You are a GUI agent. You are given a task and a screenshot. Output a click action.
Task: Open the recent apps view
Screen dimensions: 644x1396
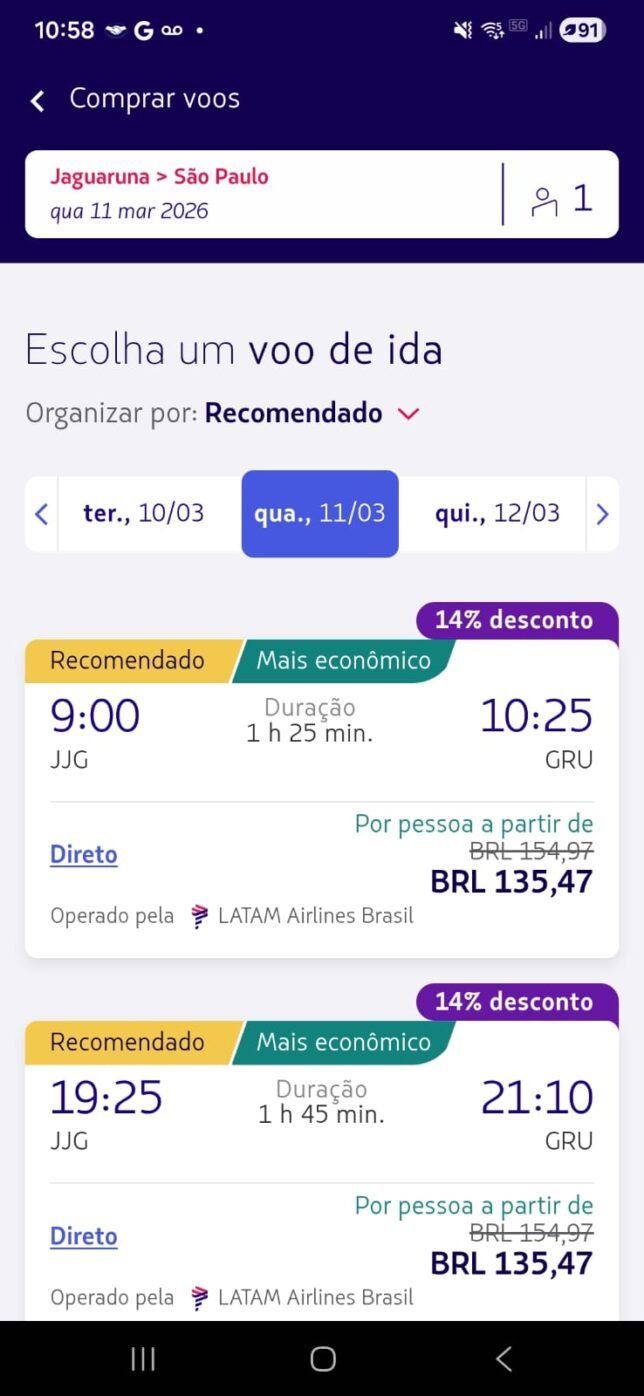click(143, 1358)
